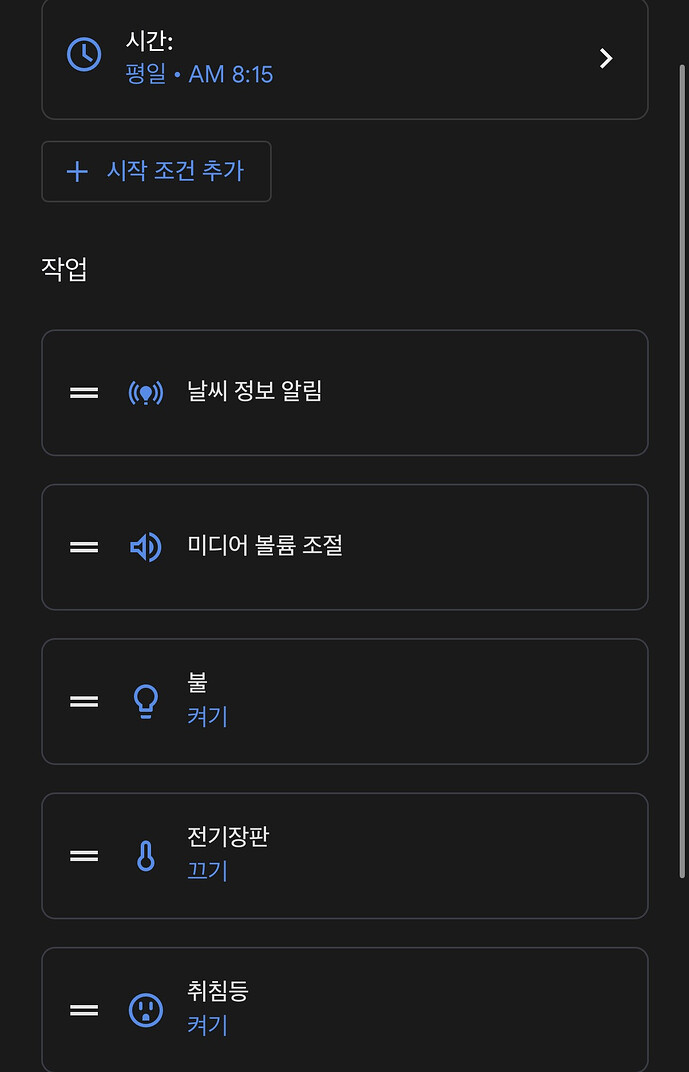Open the 취침등 켜기 action

344,1009
